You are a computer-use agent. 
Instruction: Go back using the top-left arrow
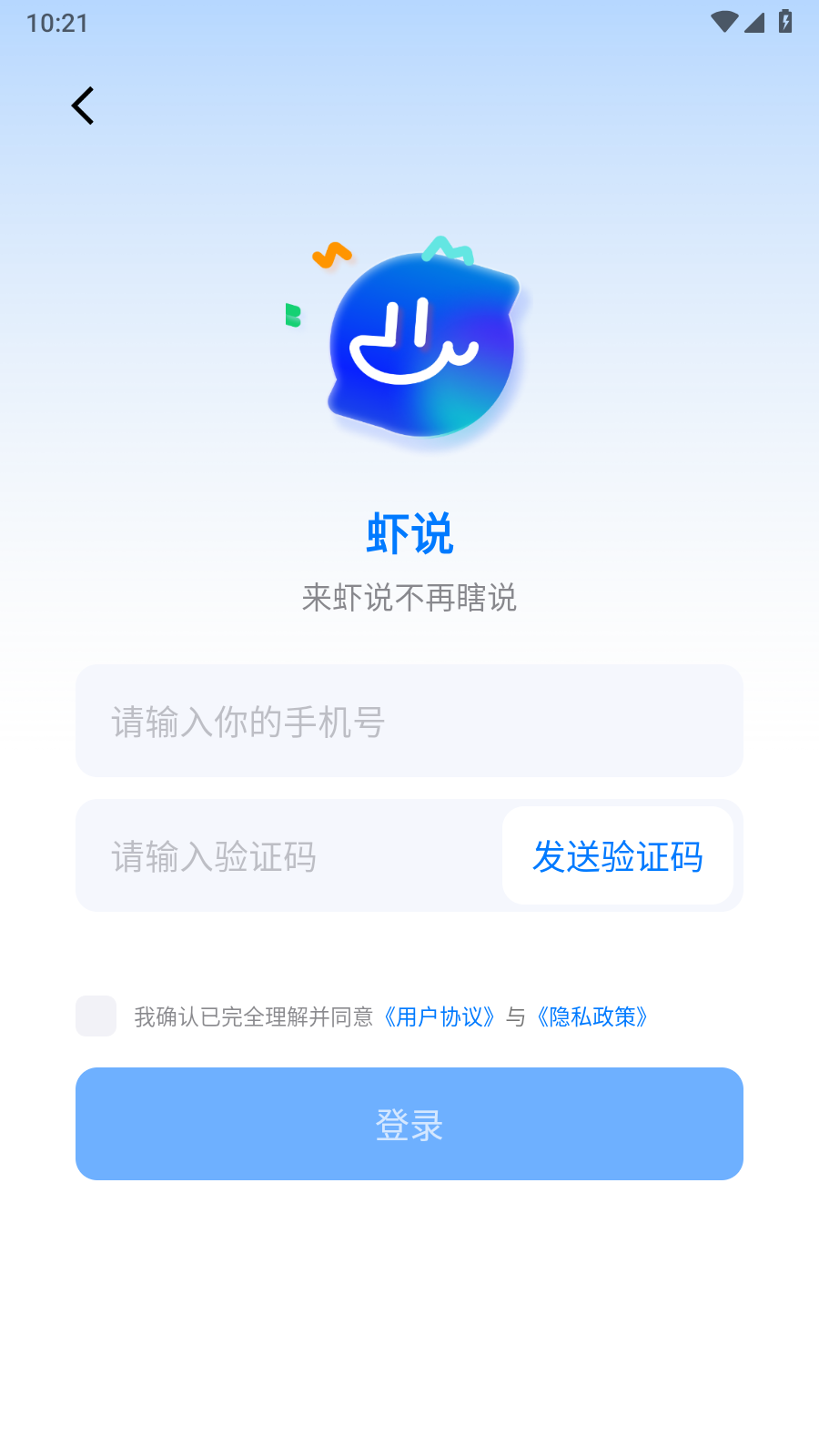coord(83,106)
